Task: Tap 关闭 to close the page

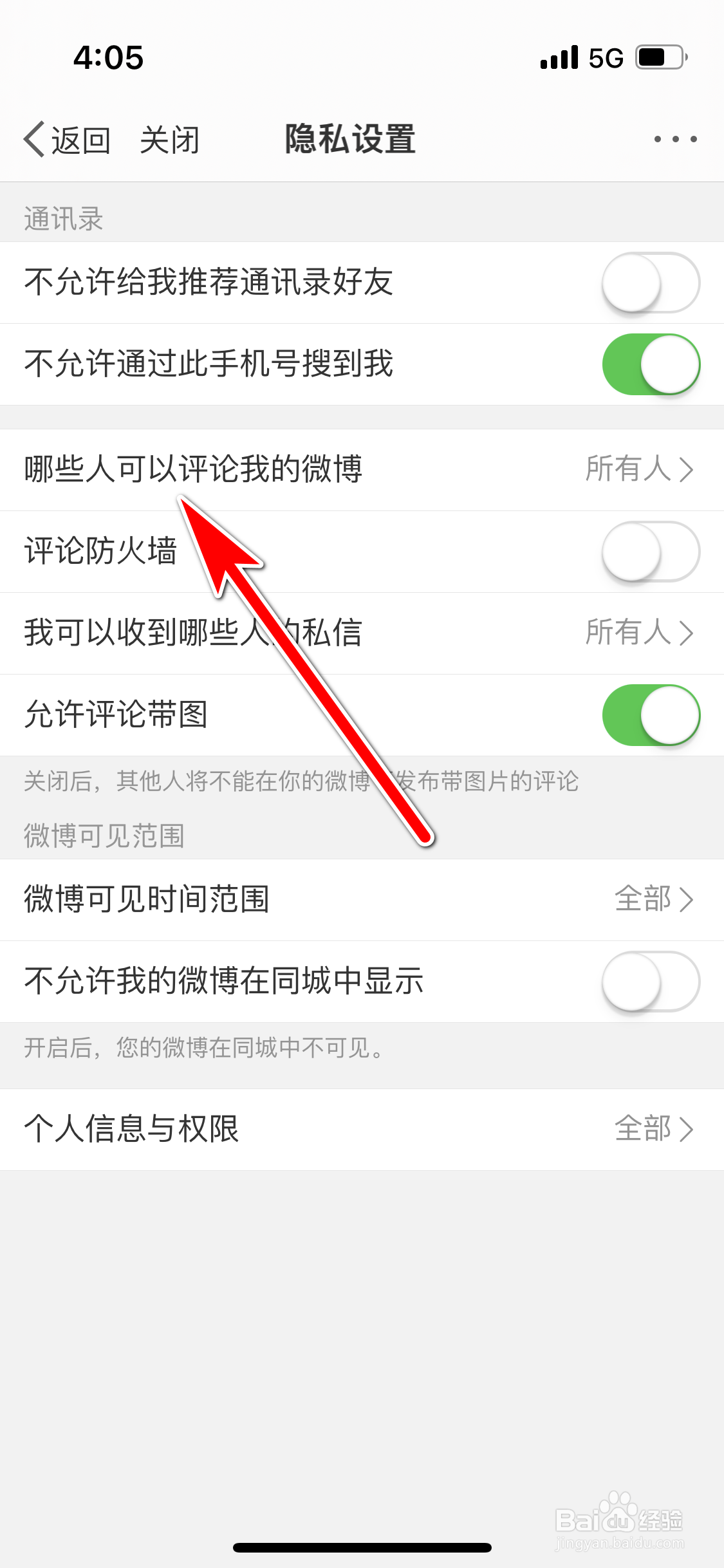Action: 170,138
